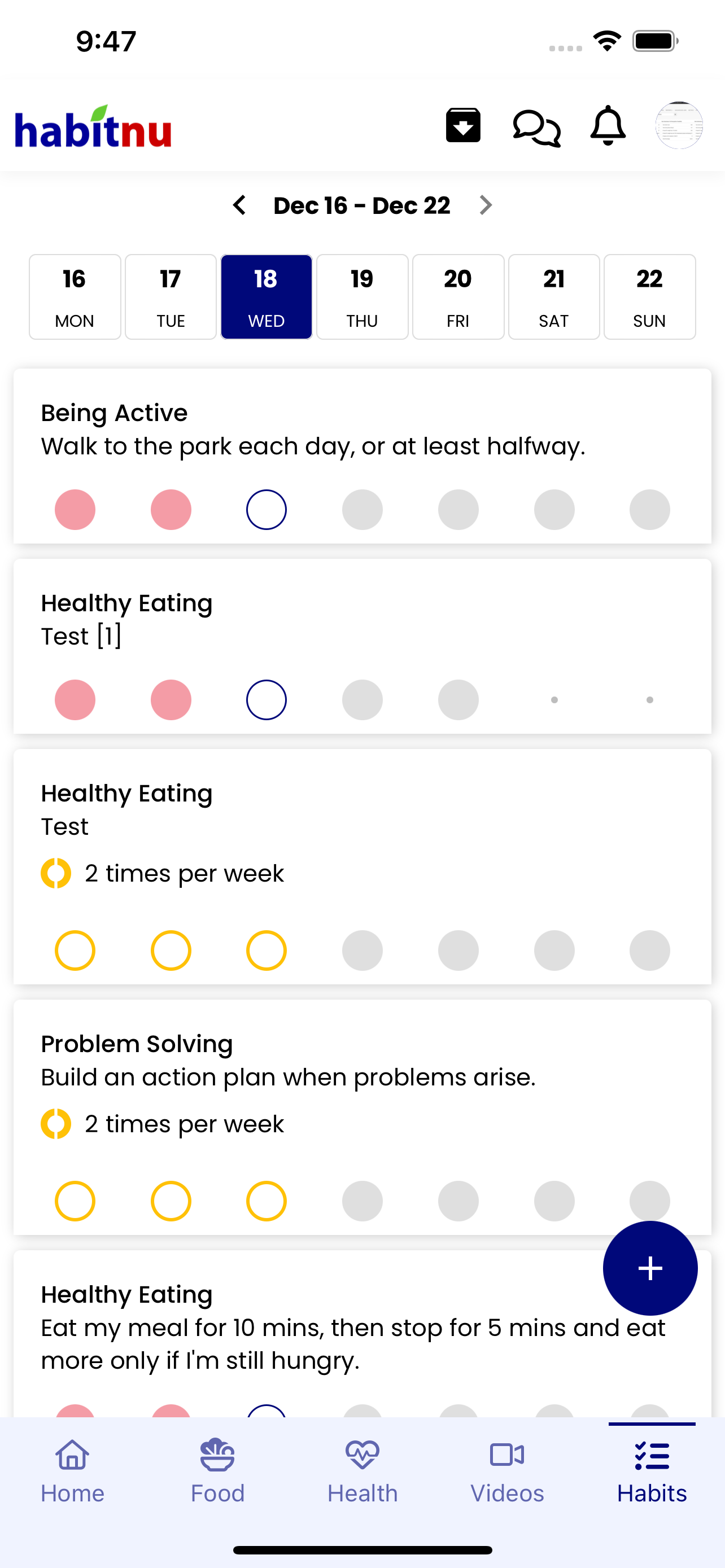Viewport: 725px width, 1568px height.
Task: Select Tuesday the 17th
Action: [x=171, y=296]
